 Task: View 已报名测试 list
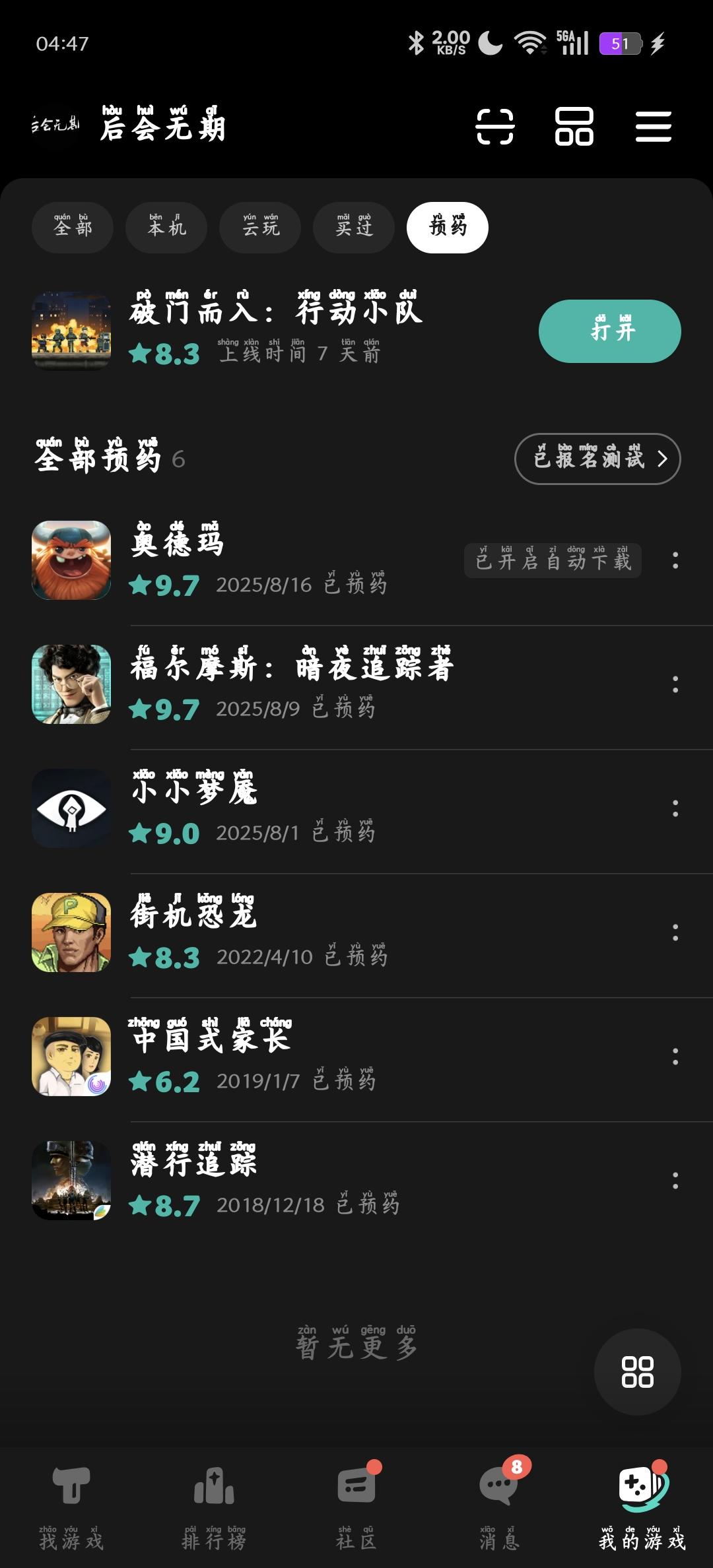point(597,459)
